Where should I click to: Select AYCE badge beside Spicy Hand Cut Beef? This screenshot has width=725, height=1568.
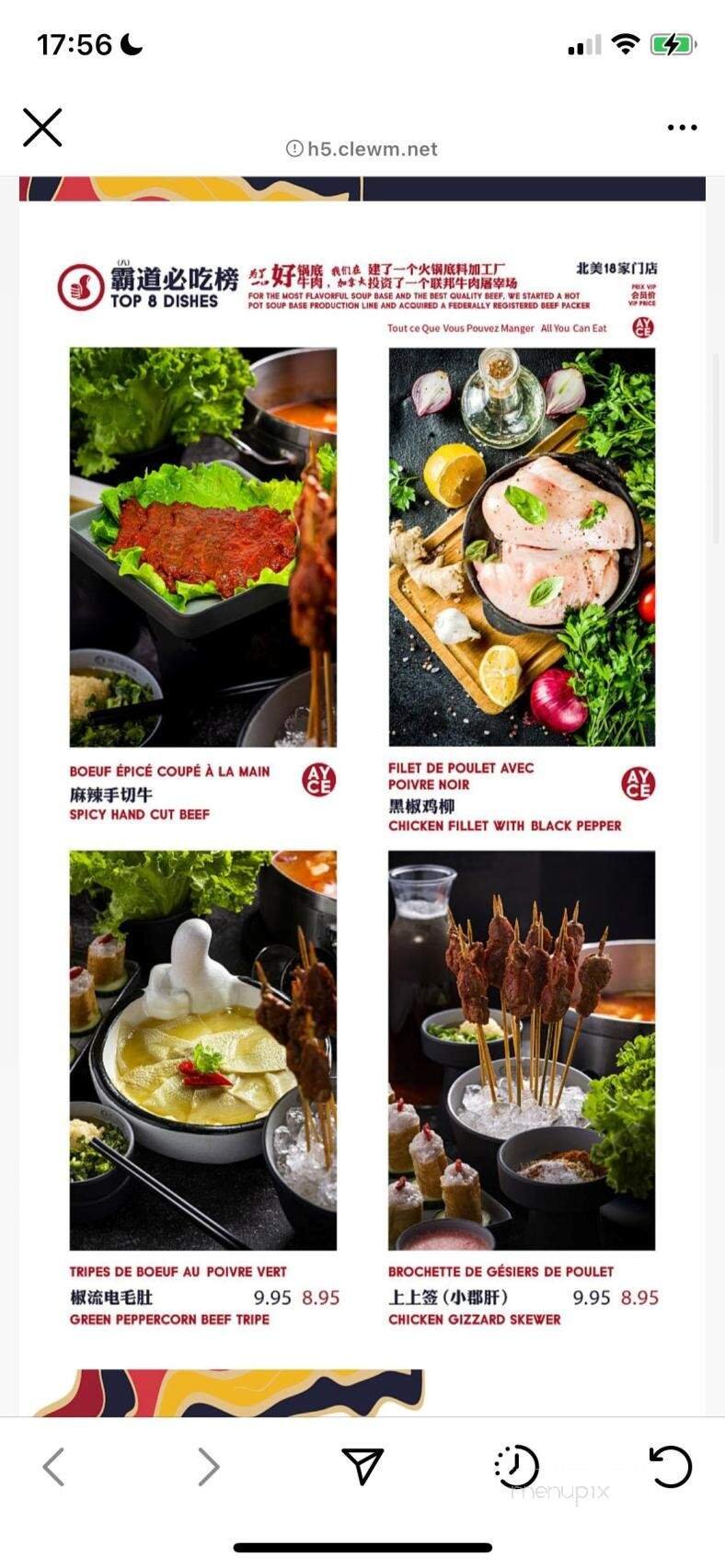point(317,779)
